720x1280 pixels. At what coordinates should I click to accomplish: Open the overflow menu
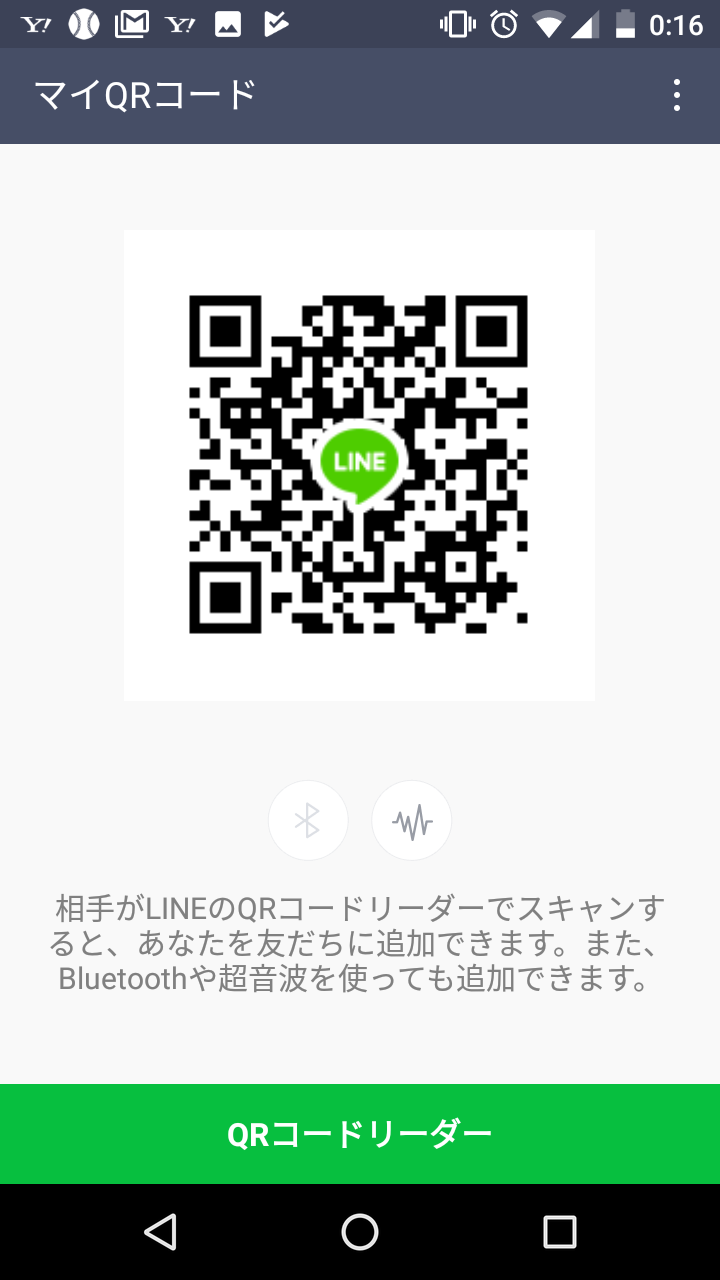(x=677, y=95)
